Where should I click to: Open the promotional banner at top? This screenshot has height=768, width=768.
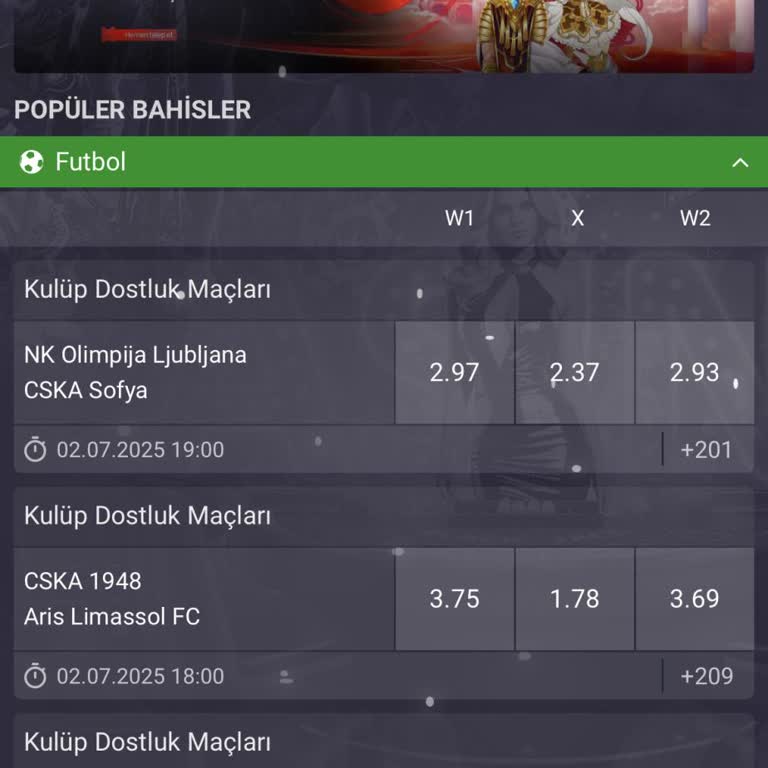(384, 35)
